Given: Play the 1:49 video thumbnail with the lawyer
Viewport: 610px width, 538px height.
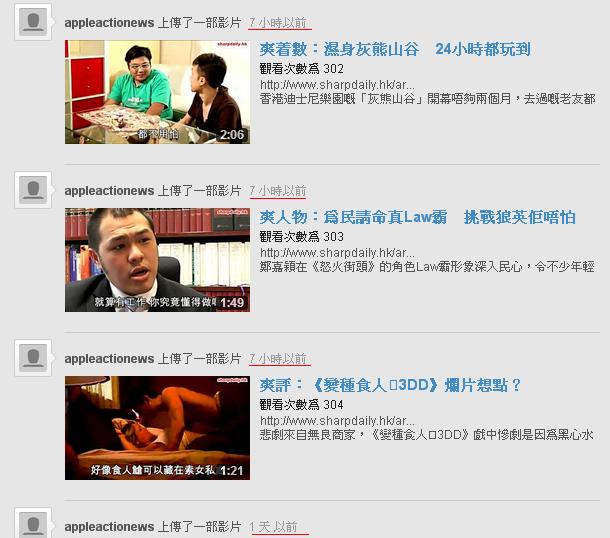Looking at the screenshot, I should click(x=157, y=260).
